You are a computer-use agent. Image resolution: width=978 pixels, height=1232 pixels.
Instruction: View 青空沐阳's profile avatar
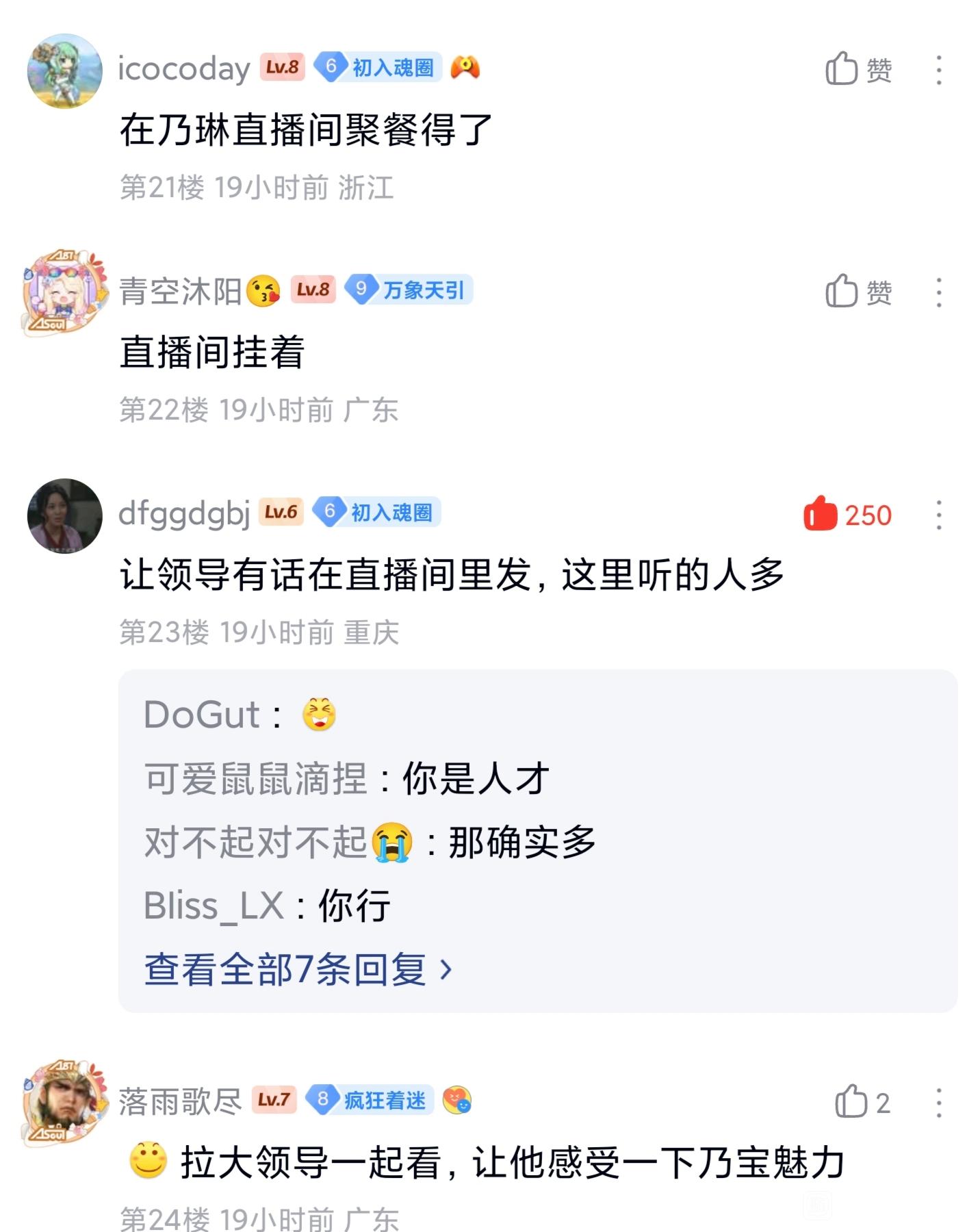tap(64, 293)
